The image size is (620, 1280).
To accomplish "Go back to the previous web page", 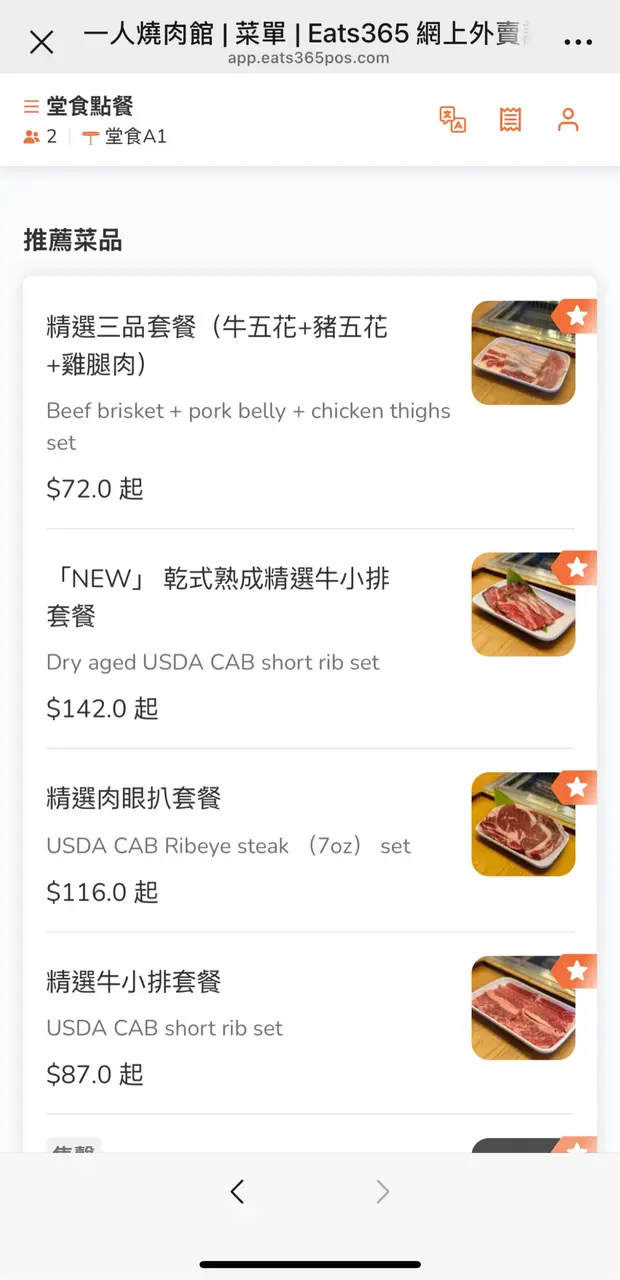I will pos(237,1191).
